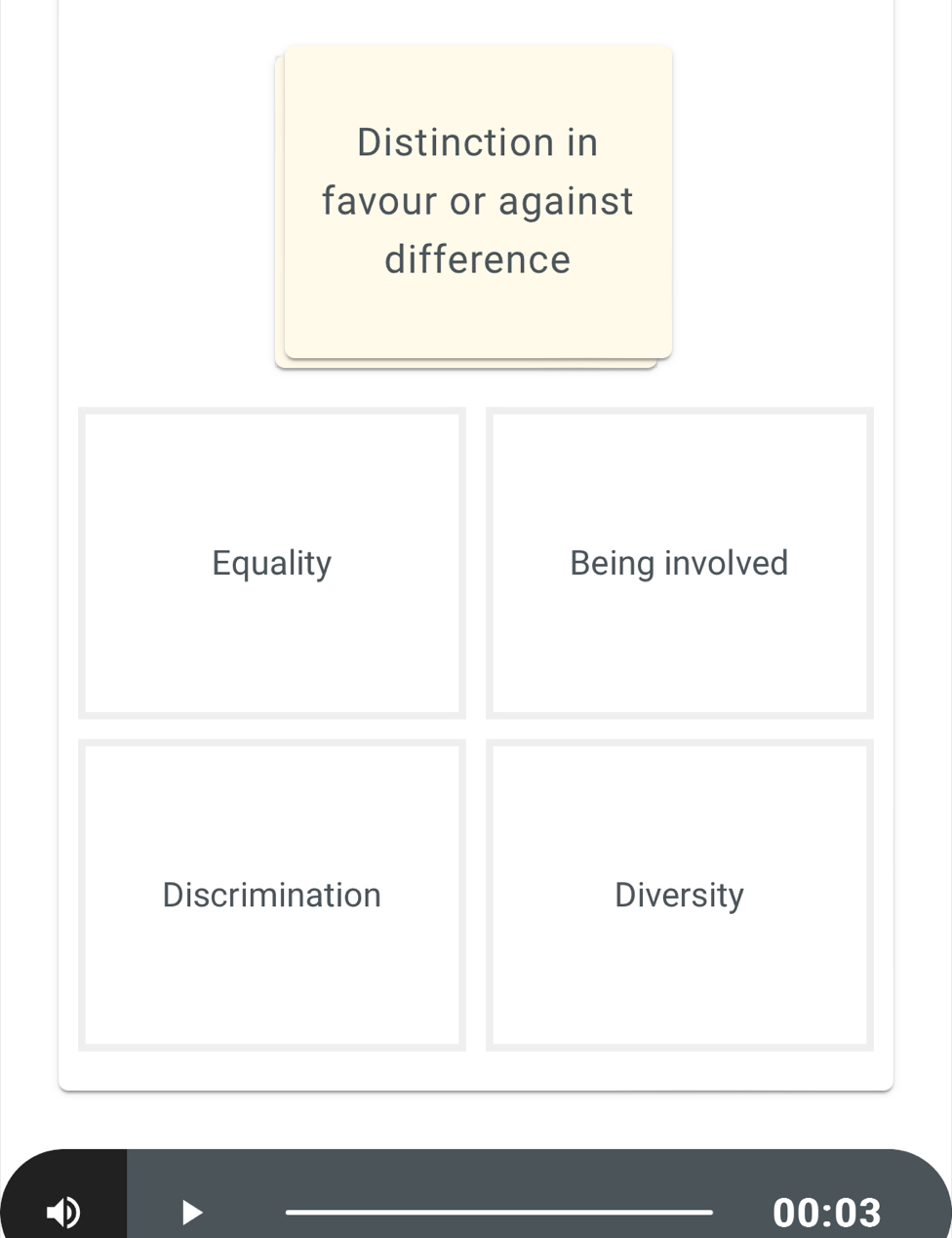This screenshot has width=952, height=1238.
Task: Click the speaker icon on the dark player bar
Action: pos(62,1213)
